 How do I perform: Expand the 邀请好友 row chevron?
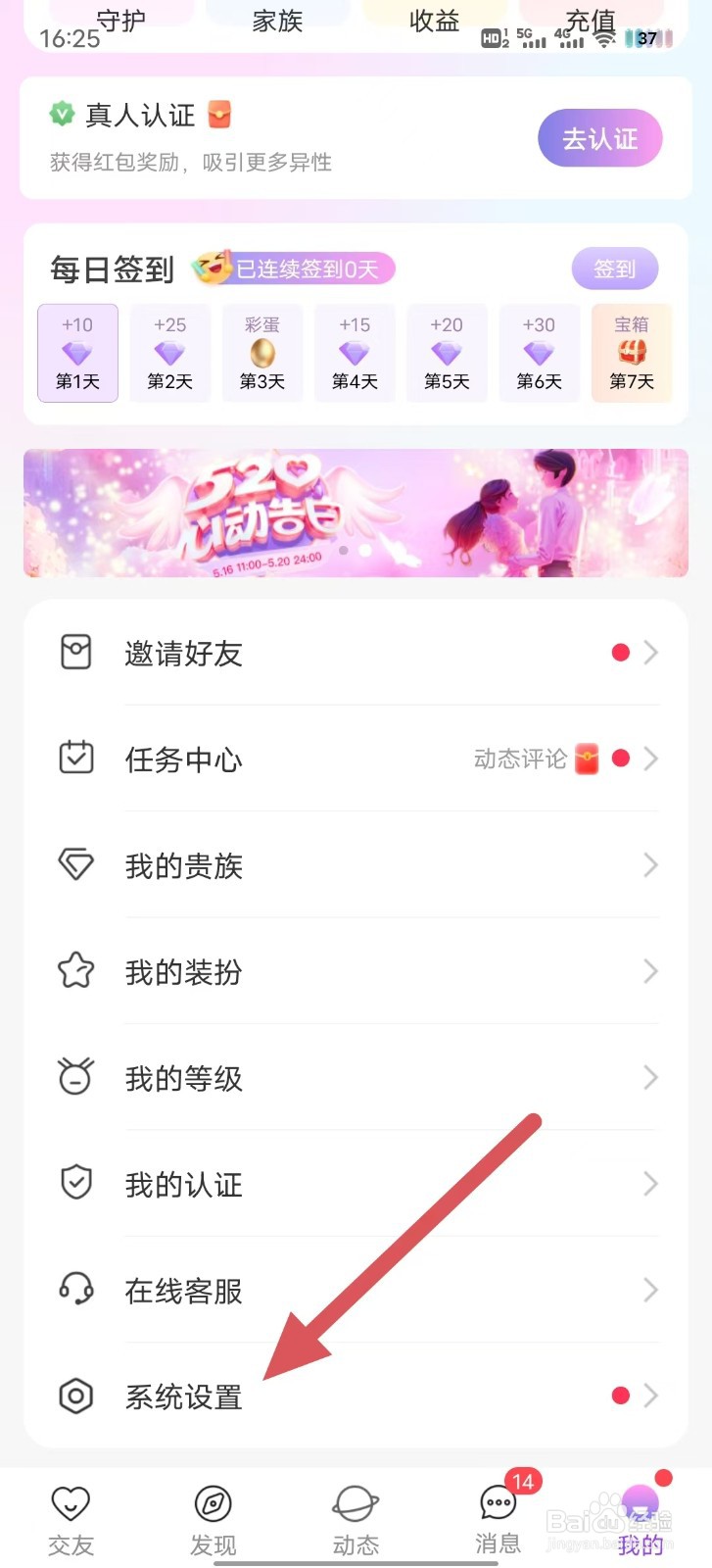pyautogui.click(x=652, y=652)
